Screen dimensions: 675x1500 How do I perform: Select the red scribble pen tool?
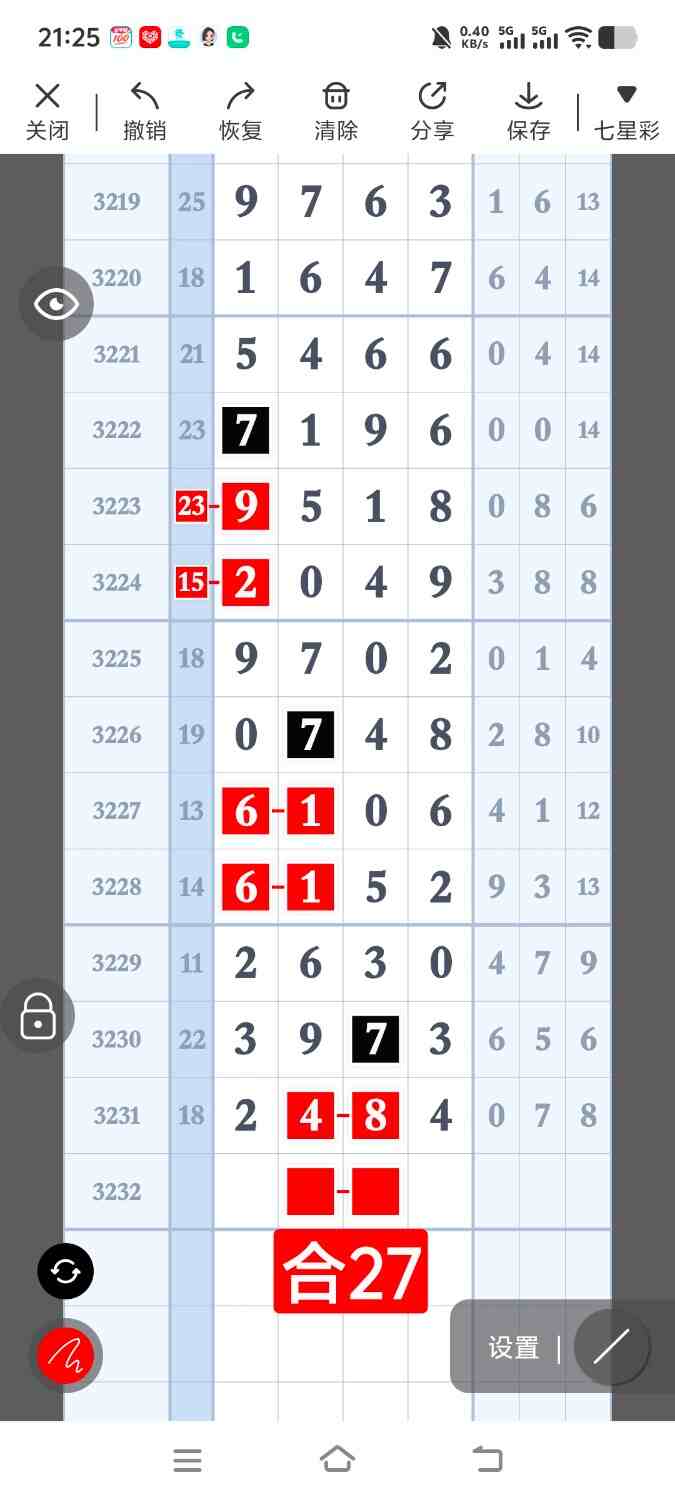[66, 1356]
